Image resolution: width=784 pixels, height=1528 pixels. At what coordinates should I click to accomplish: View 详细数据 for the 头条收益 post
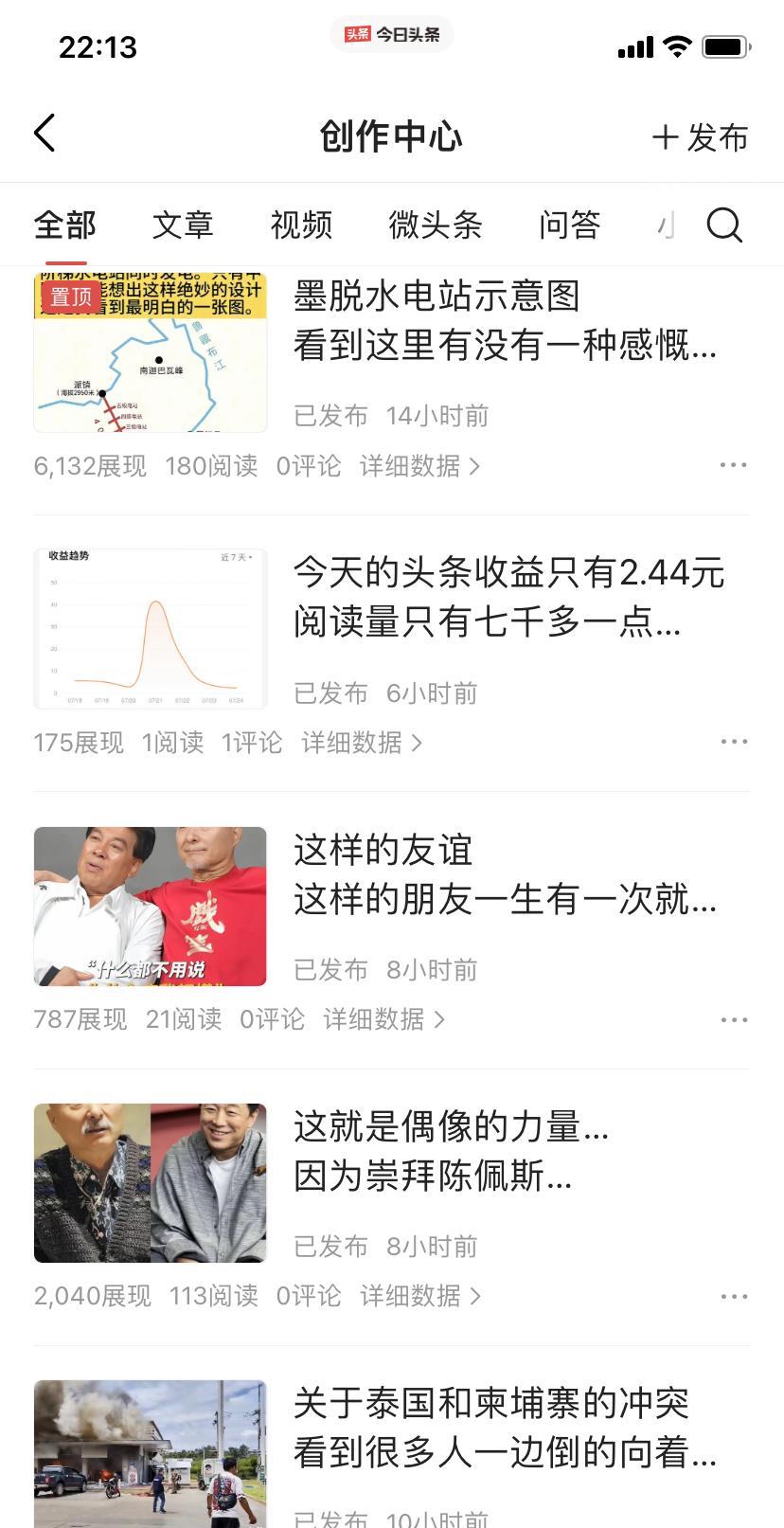coord(362,743)
